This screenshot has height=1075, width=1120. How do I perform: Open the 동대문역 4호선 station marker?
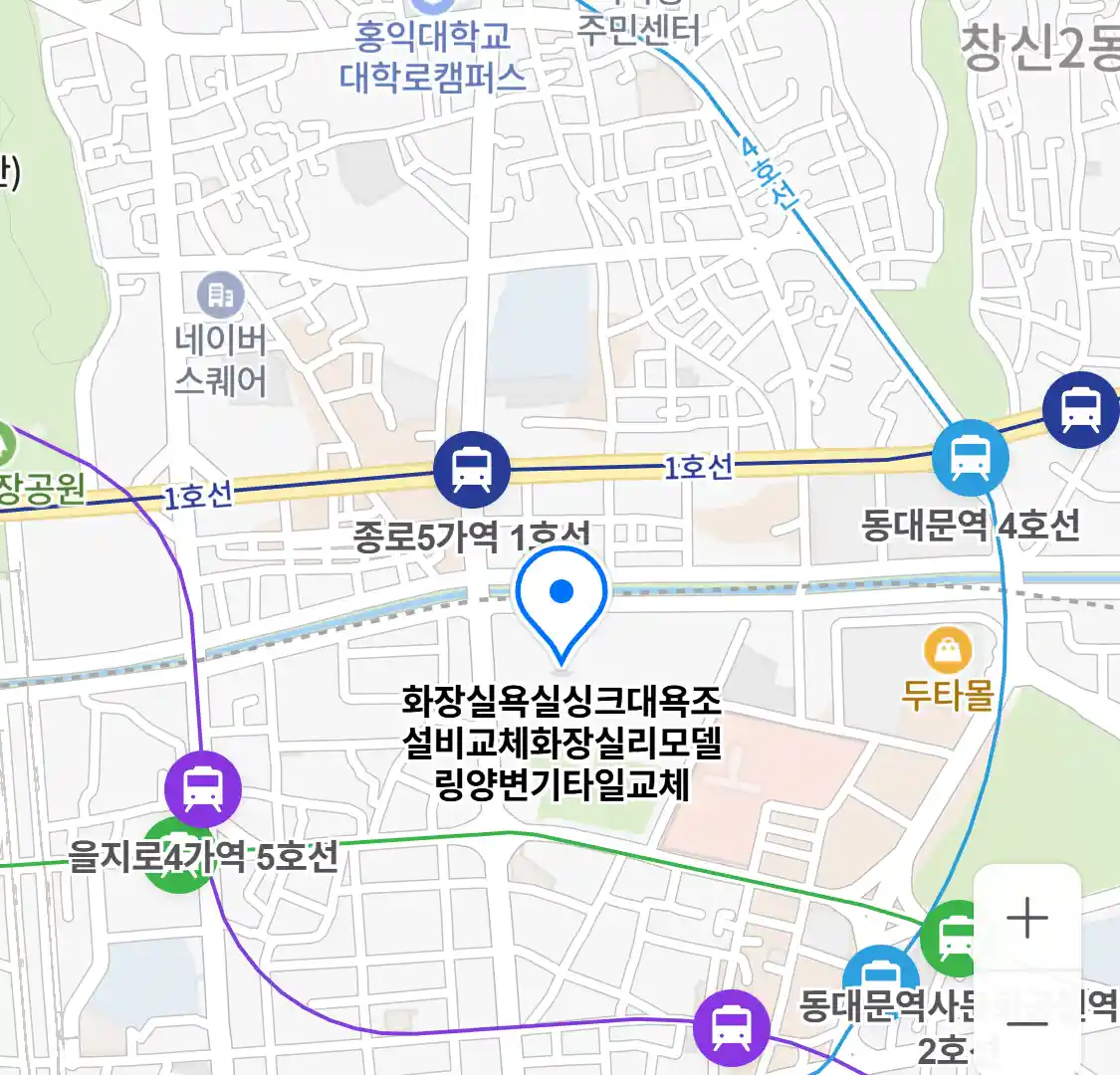coord(970,458)
